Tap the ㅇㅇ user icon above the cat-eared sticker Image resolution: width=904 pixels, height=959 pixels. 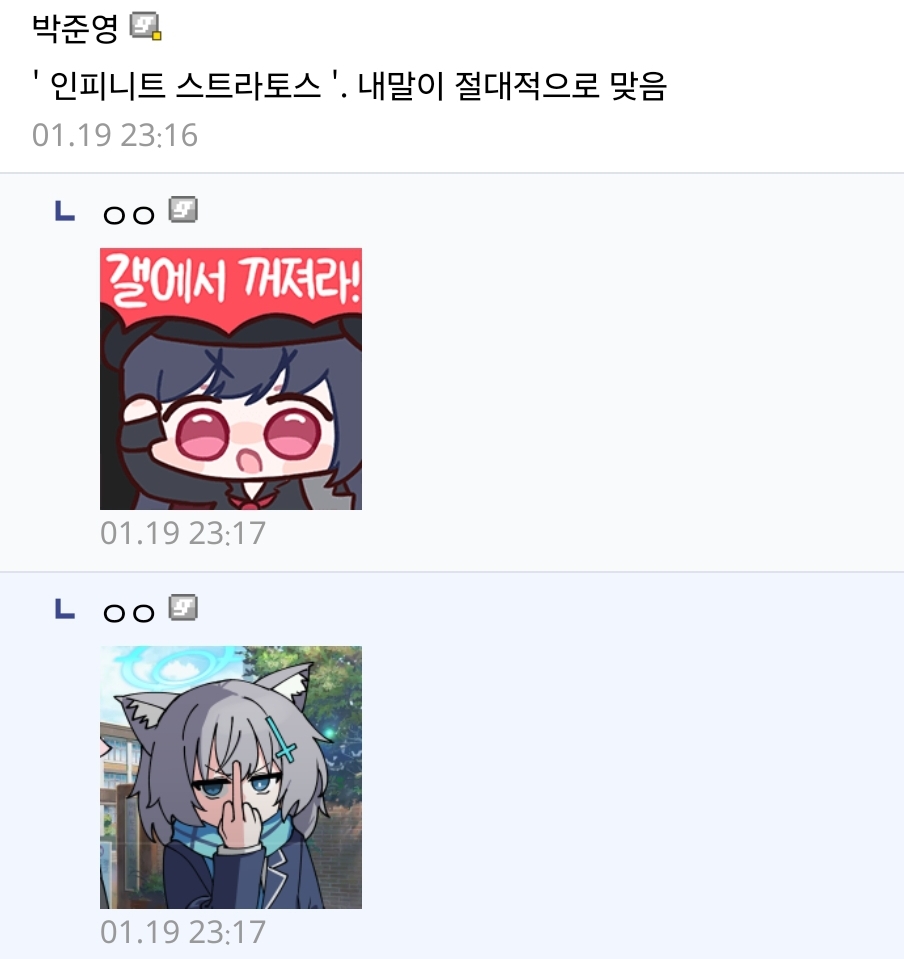click(x=183, y=607)
